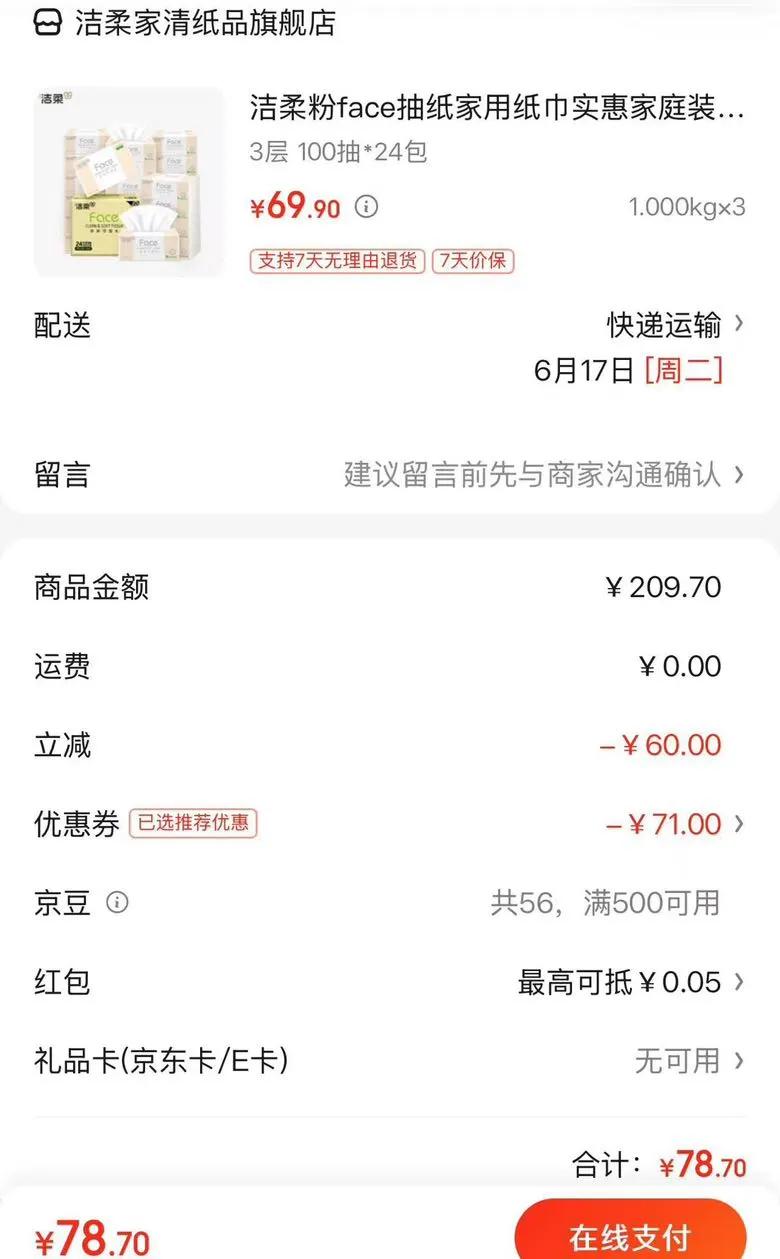Pay now with 在线支付 button
The image size is (780, 1259).
[x=630, y=1236]
